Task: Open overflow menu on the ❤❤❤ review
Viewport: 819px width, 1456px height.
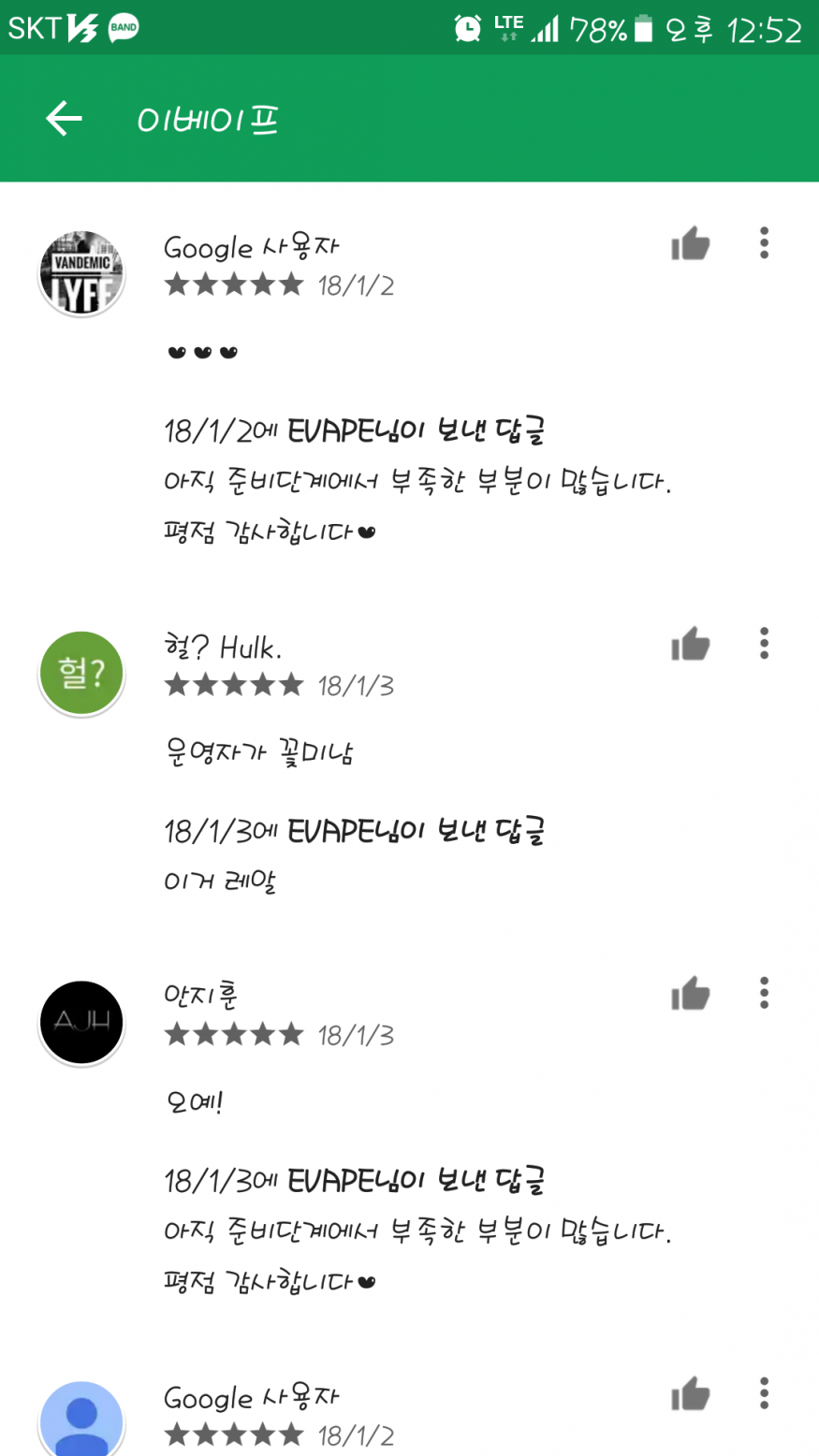Action: click(x=764, y=243)
